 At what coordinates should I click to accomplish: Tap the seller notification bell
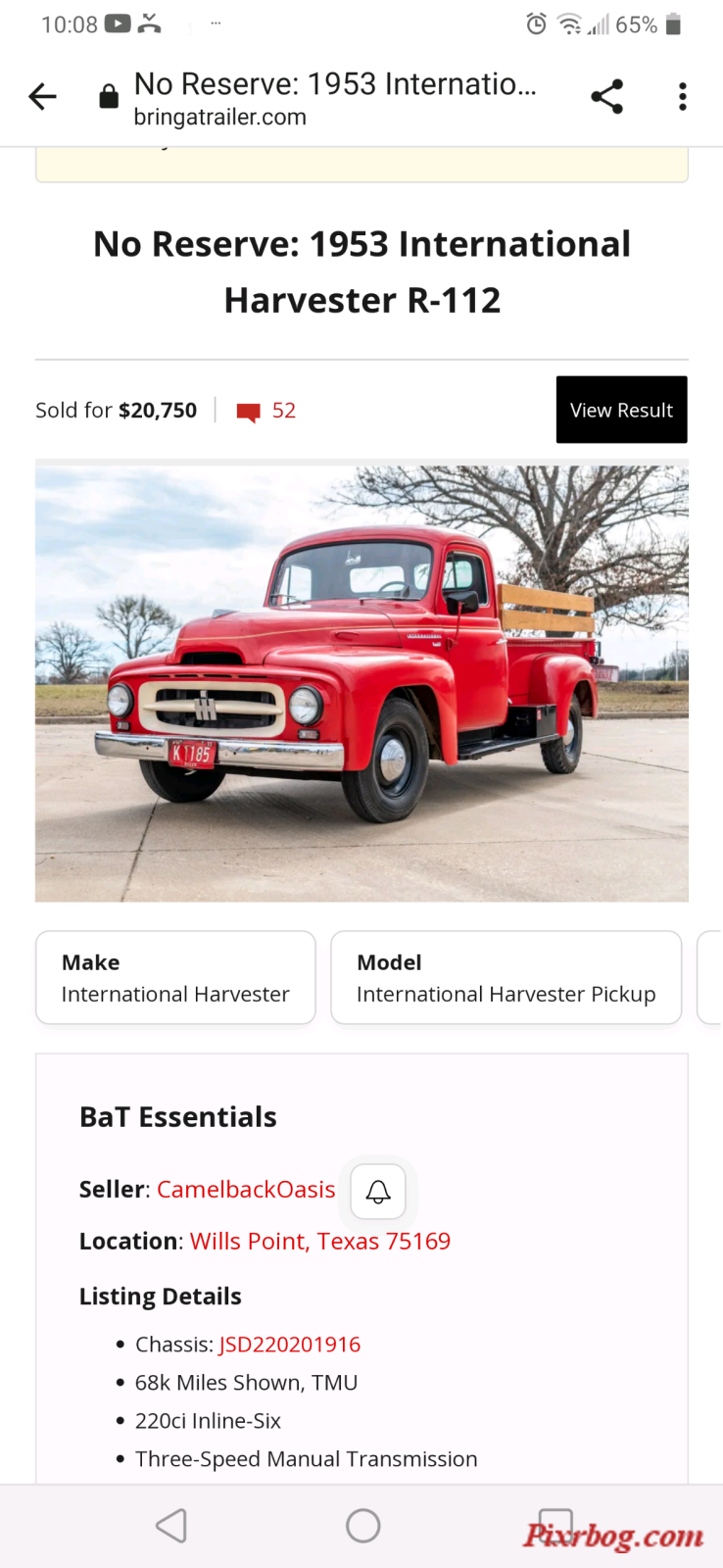click(x=378, y=1191)
